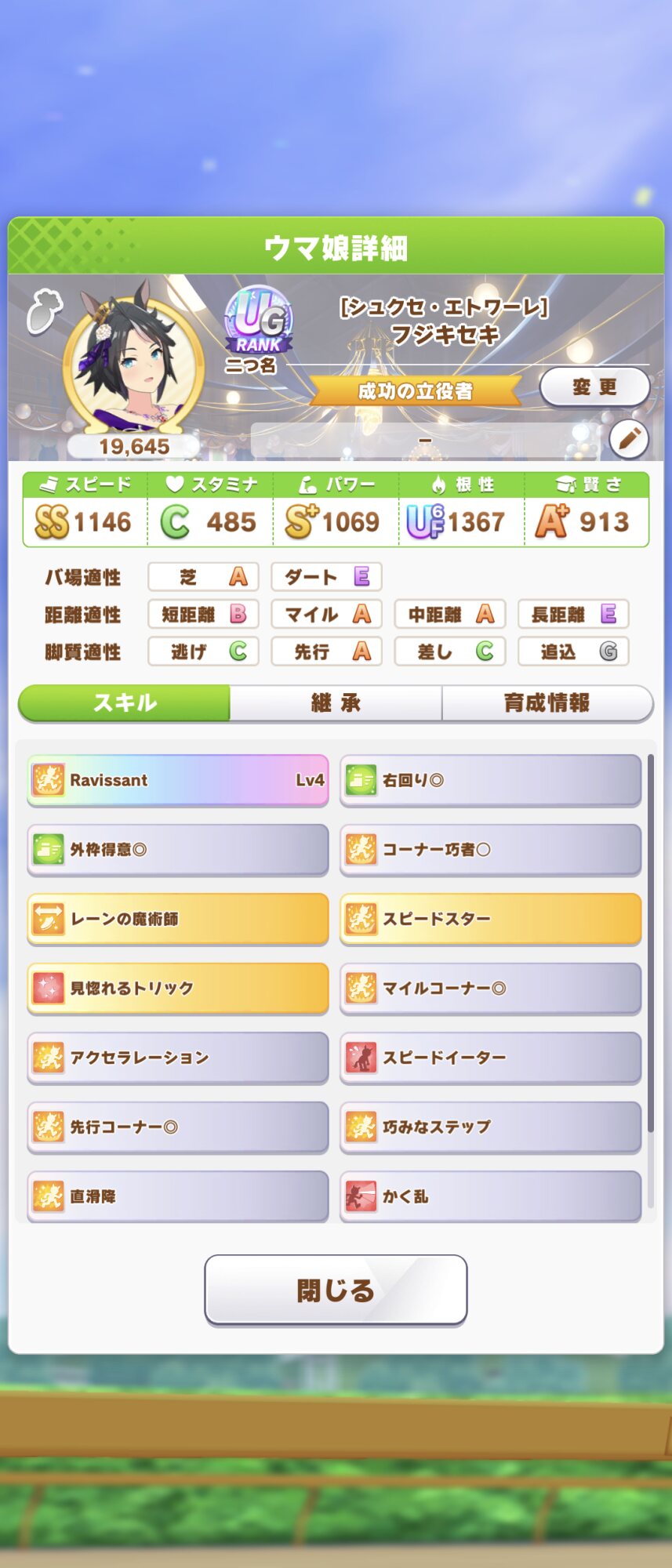Open the マイルコーナー◎ skill

click(490, 988)
